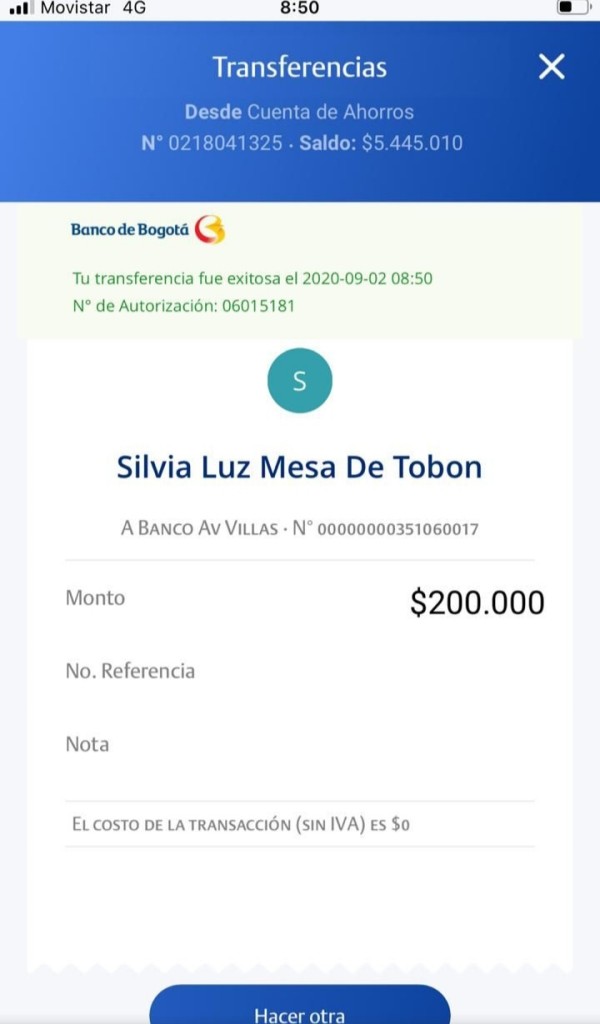Close the Transferencias screen
Screen dimensions: 600x1024
pyautogui.click(x=552, y=67)
